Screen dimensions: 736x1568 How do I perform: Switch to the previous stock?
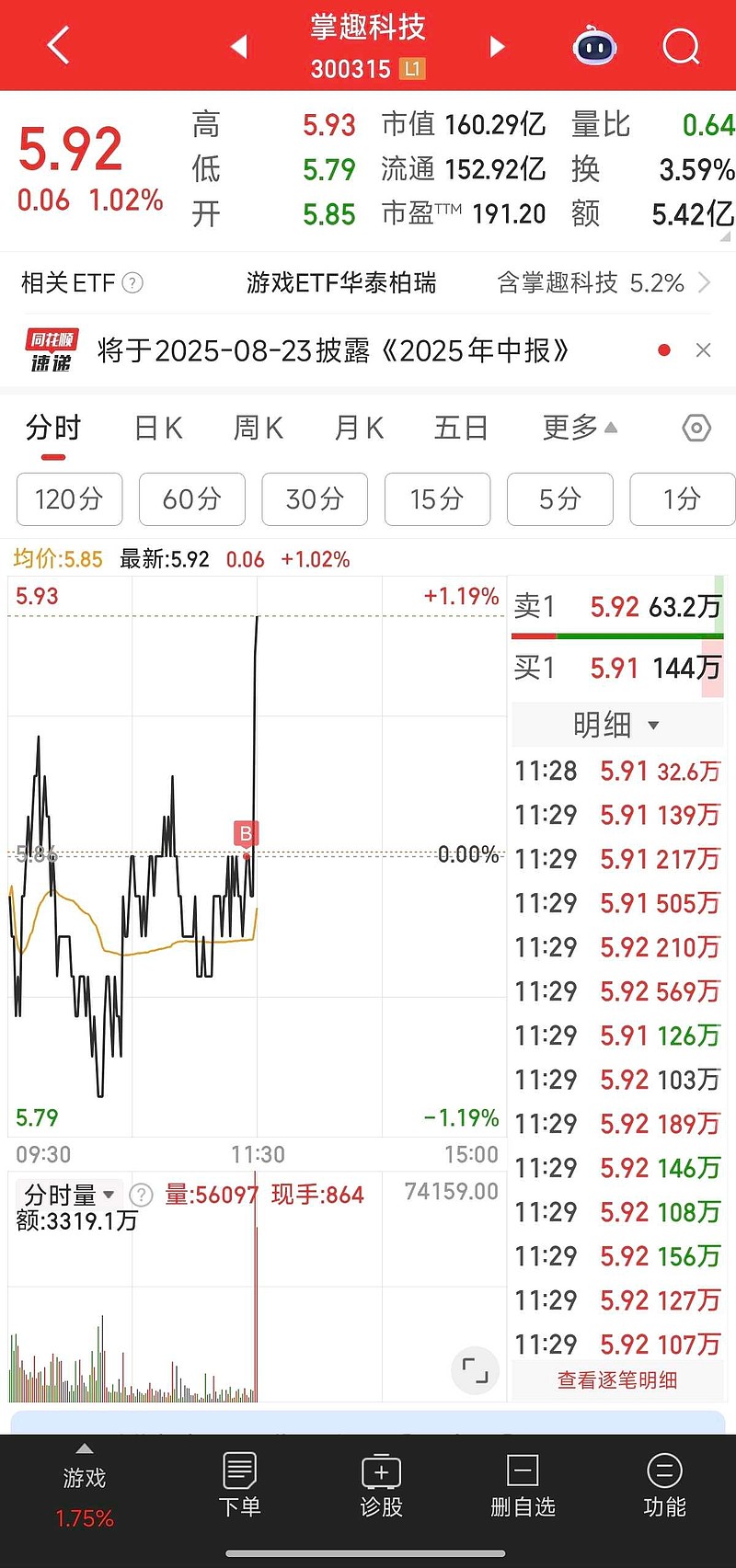tap(239, 46)
